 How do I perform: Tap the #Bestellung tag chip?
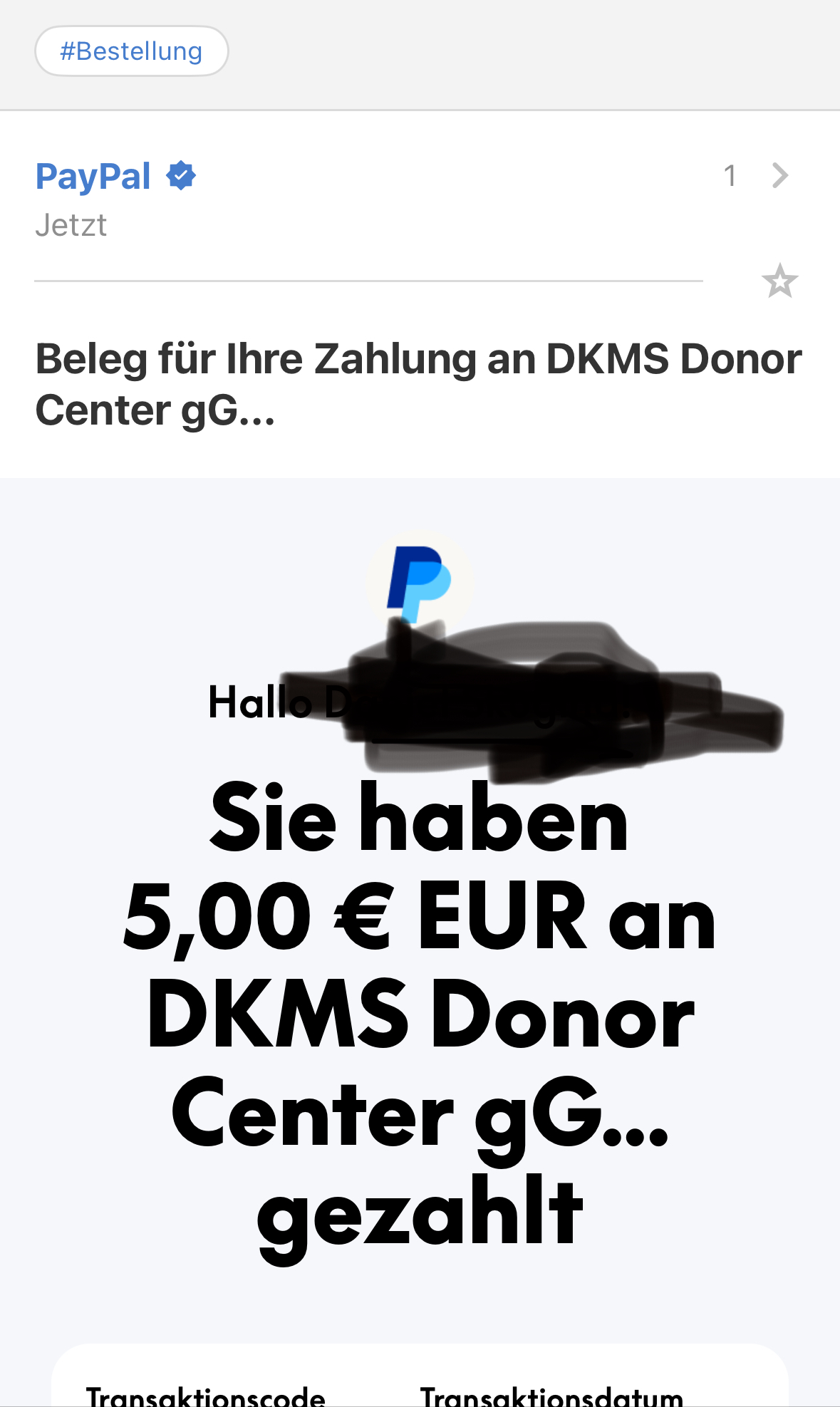tap(131, 51)
